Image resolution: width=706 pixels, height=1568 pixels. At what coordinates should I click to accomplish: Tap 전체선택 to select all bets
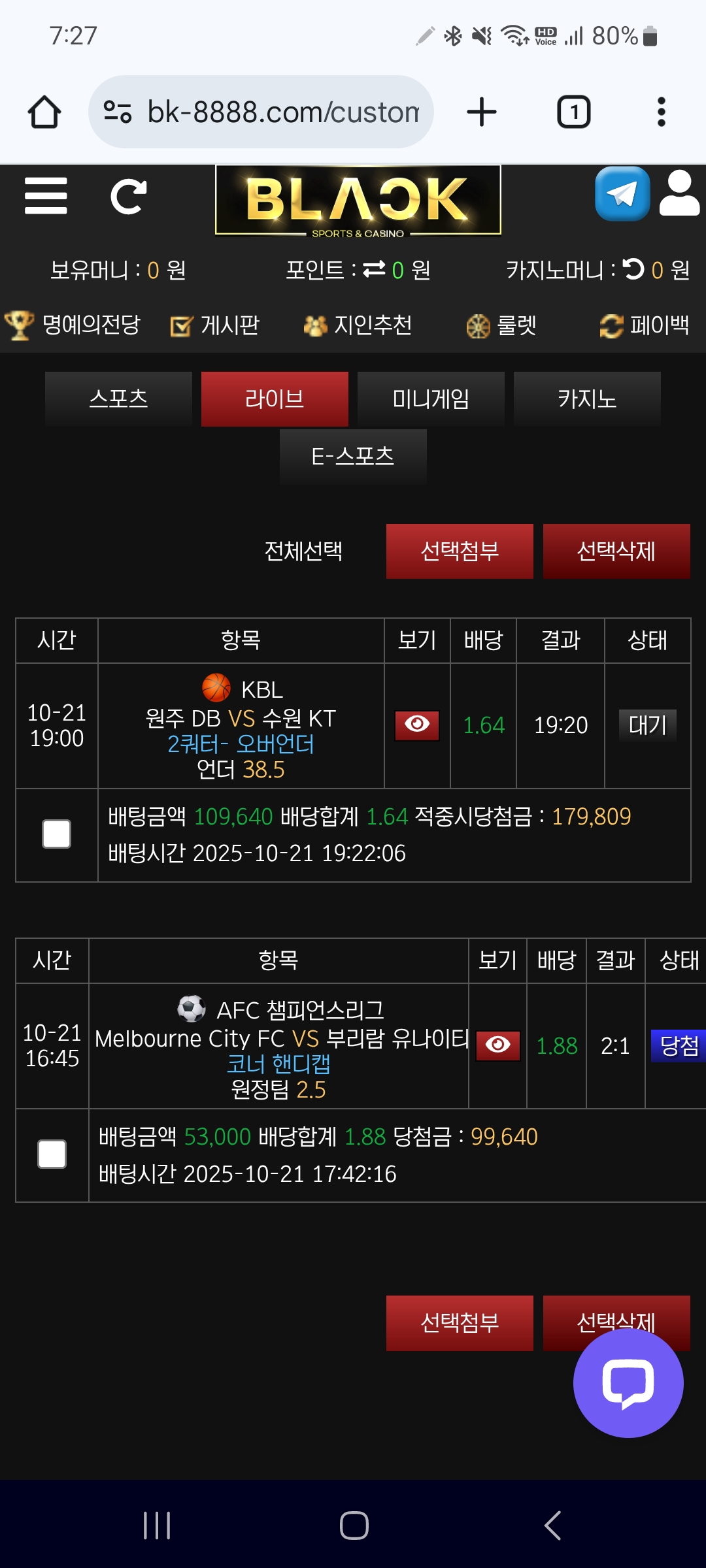pos(303,551)
